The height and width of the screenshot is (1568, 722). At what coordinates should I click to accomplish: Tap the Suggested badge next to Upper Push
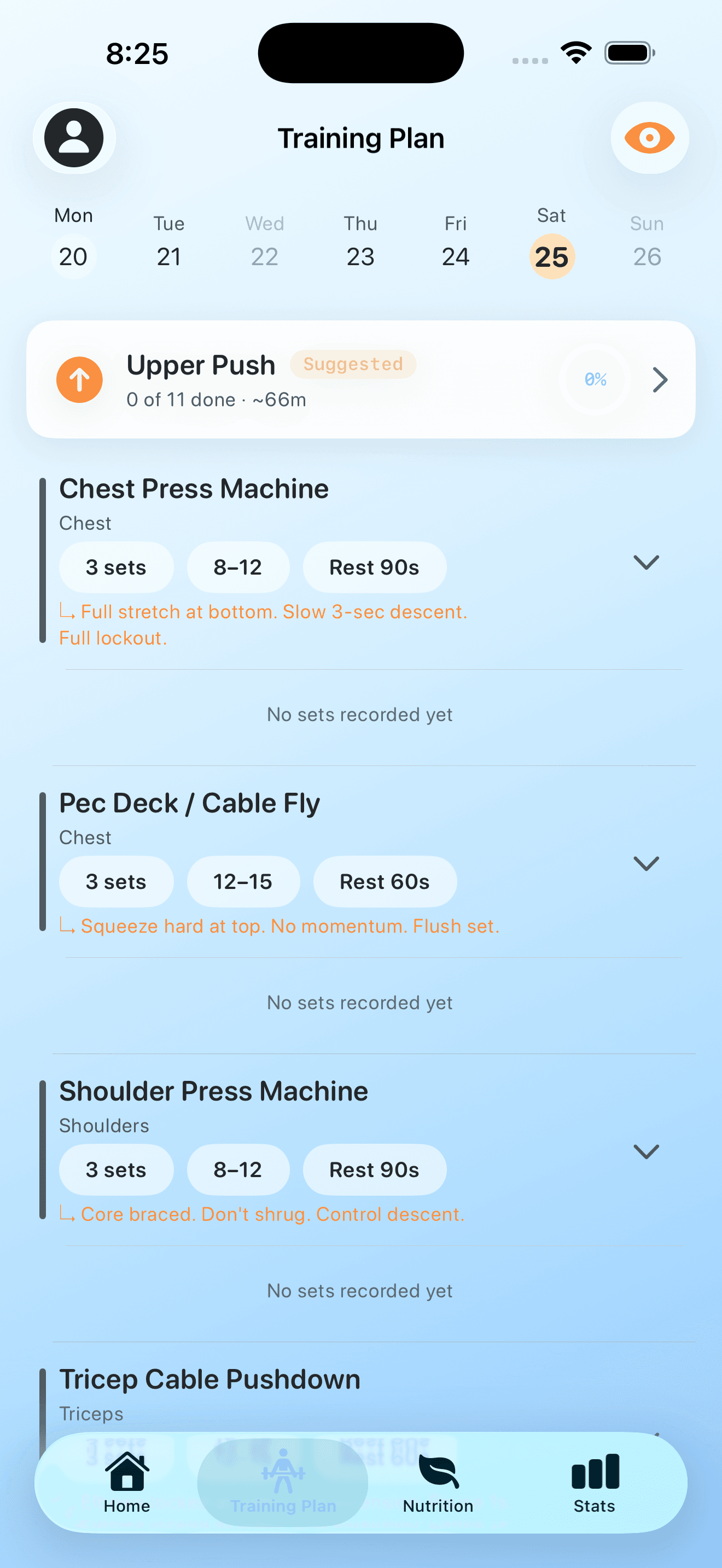(x=352, y=364)
